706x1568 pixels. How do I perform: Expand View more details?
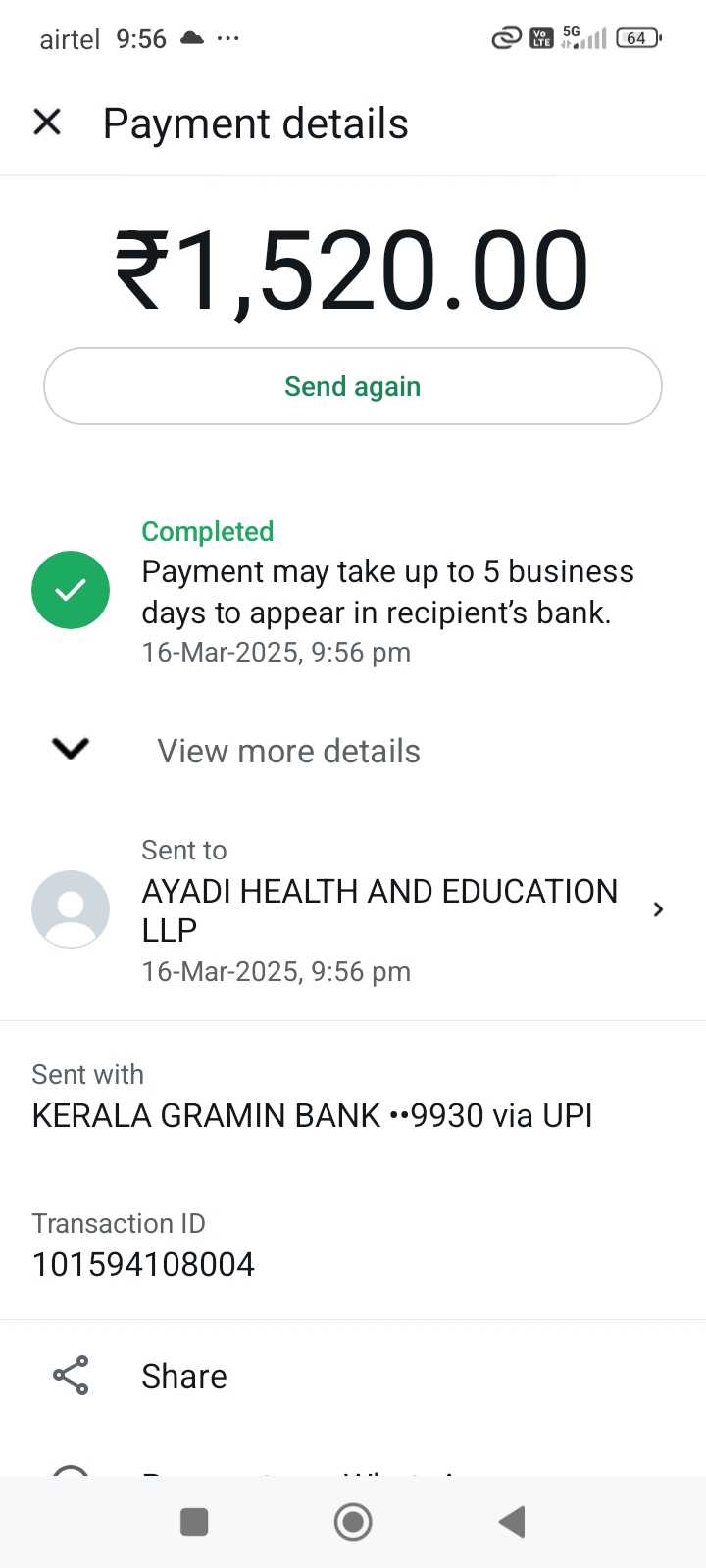pos(287,751)
